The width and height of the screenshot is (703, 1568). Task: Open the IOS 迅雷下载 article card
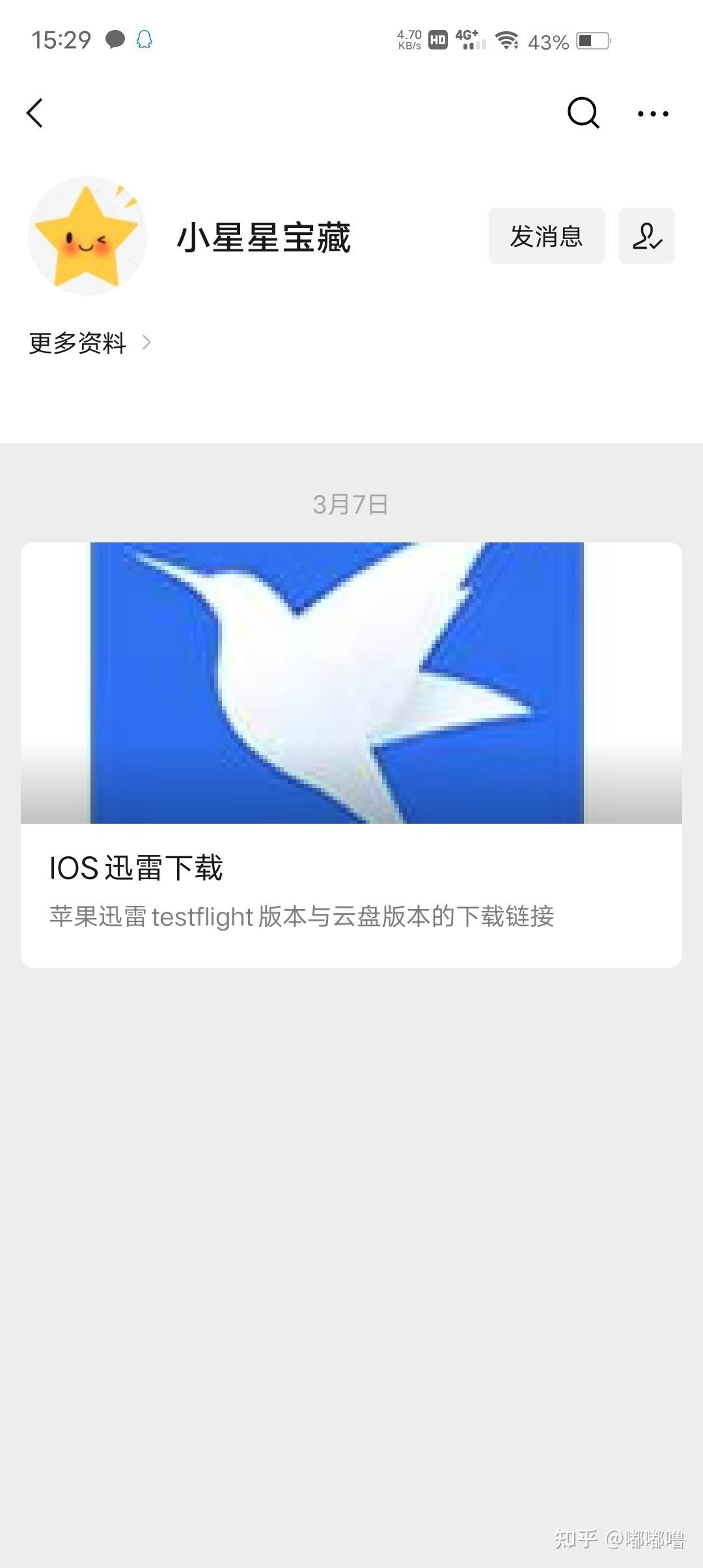pos(351,754)
